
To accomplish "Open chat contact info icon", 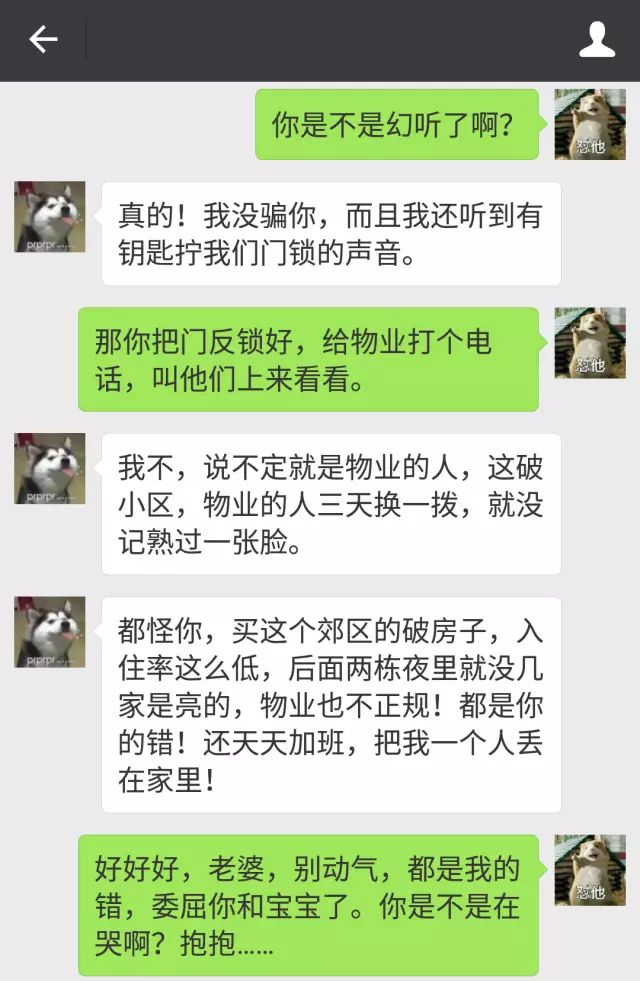I will (597, 40).
